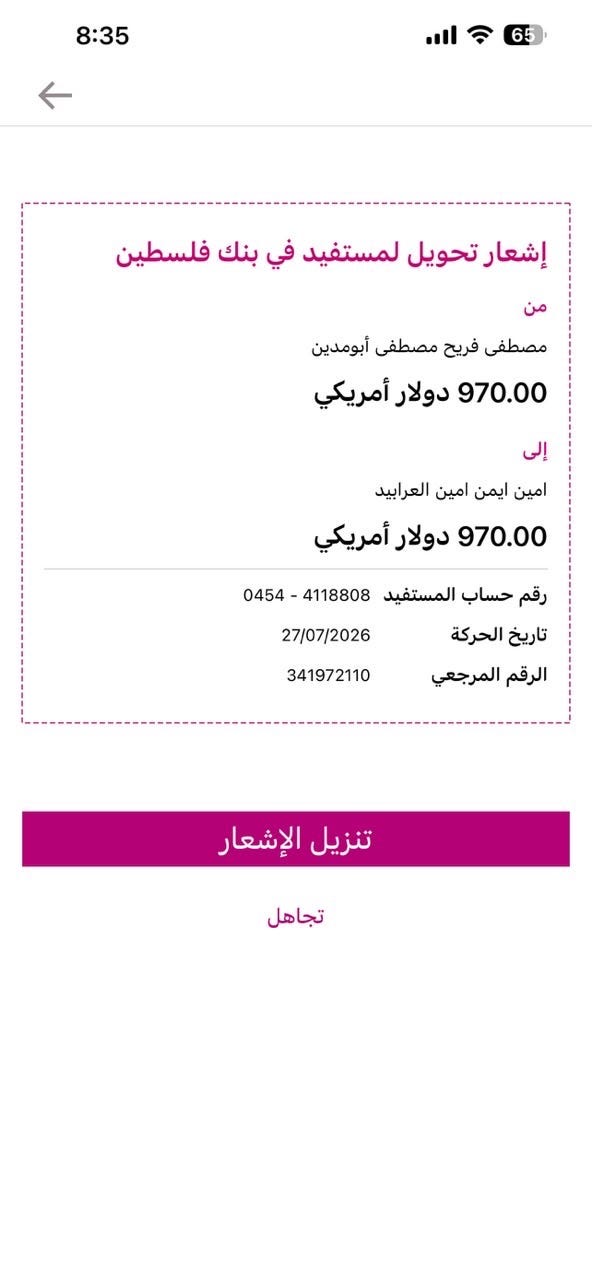Tap the تنزيل الإشعار download button
Image resolution: width=592 pixels, height=1280 pixels.
tap(296, 839)
